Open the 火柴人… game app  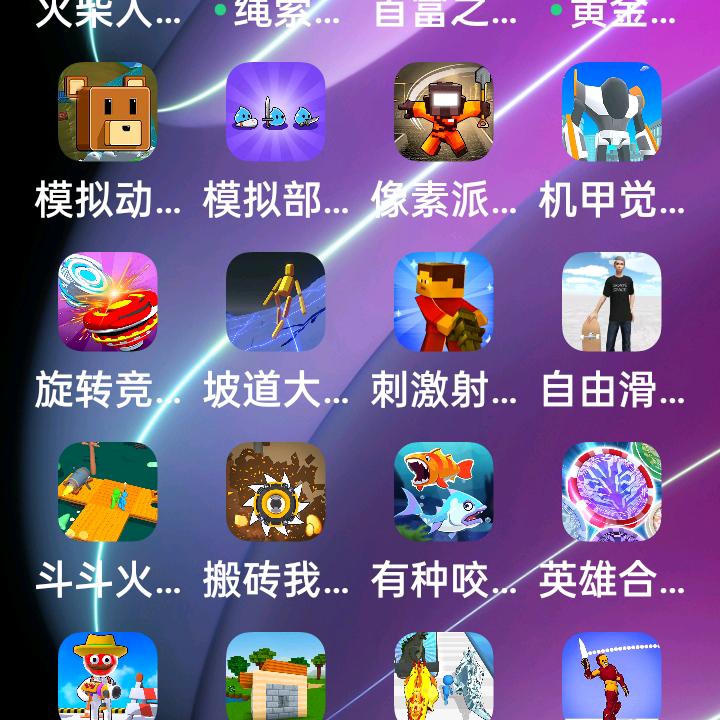point(108,14)
